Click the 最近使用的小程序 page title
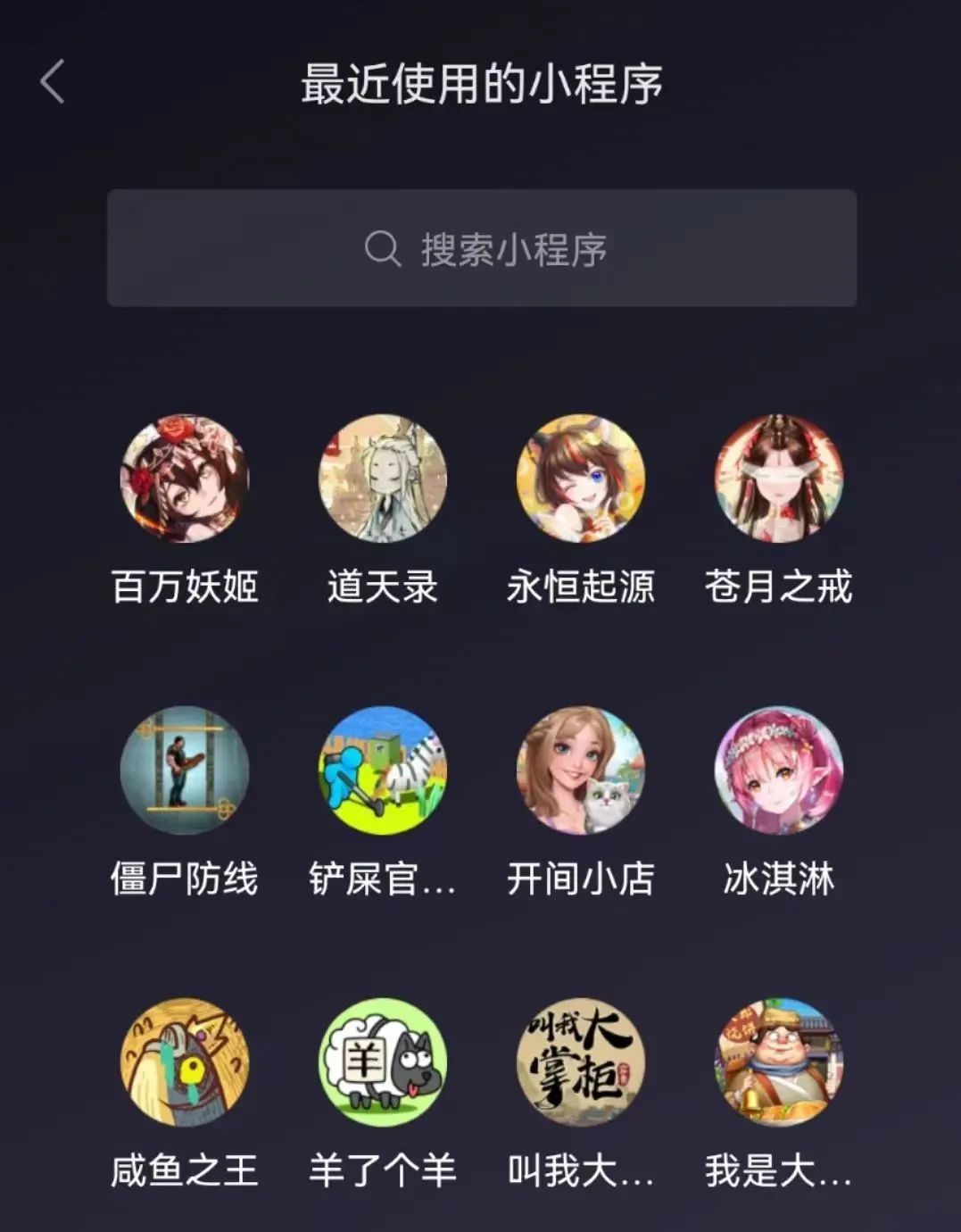The height and width of the screenshot is (1232, 961). tap(480, 81)
